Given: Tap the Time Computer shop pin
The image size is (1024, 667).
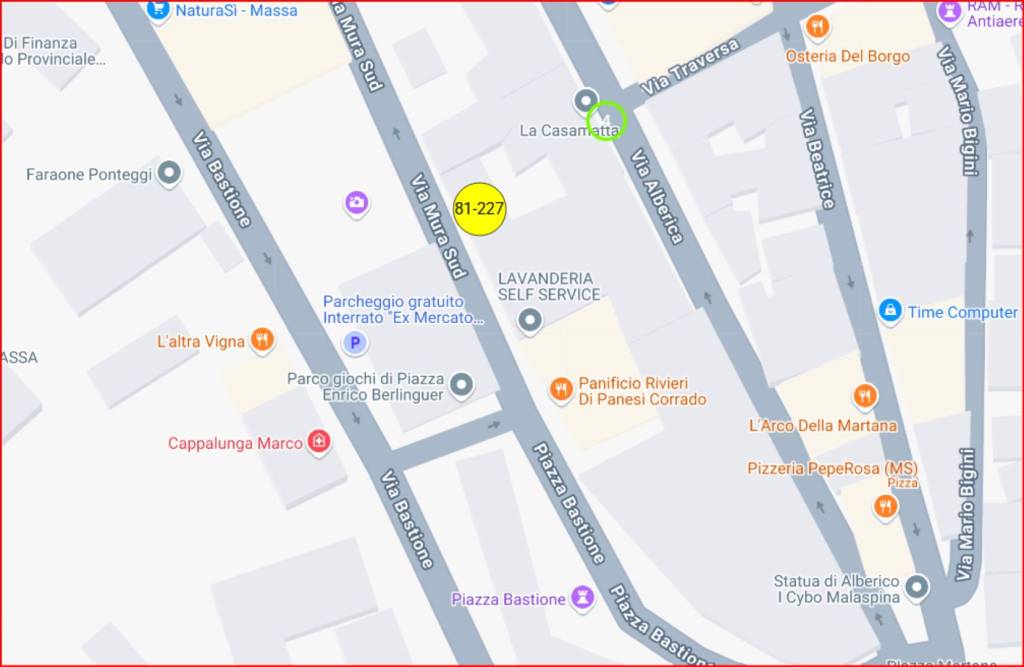Looking at the screenshot, I should tap(890, 311).
